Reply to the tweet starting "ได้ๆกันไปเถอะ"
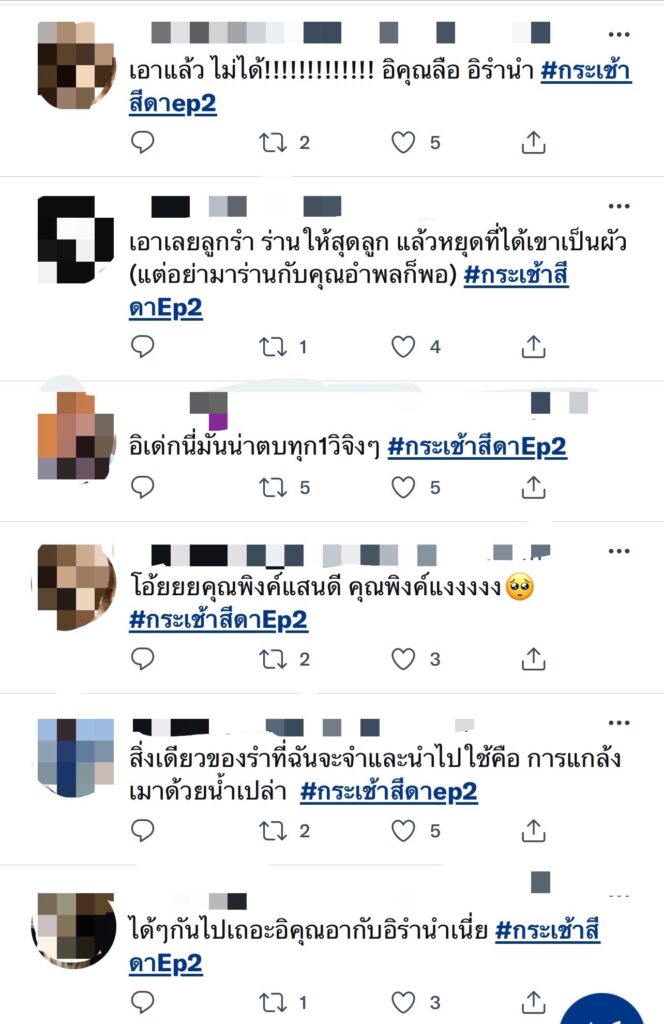The height and width of the screenshot is (1024, 664). click(143, 1001)
